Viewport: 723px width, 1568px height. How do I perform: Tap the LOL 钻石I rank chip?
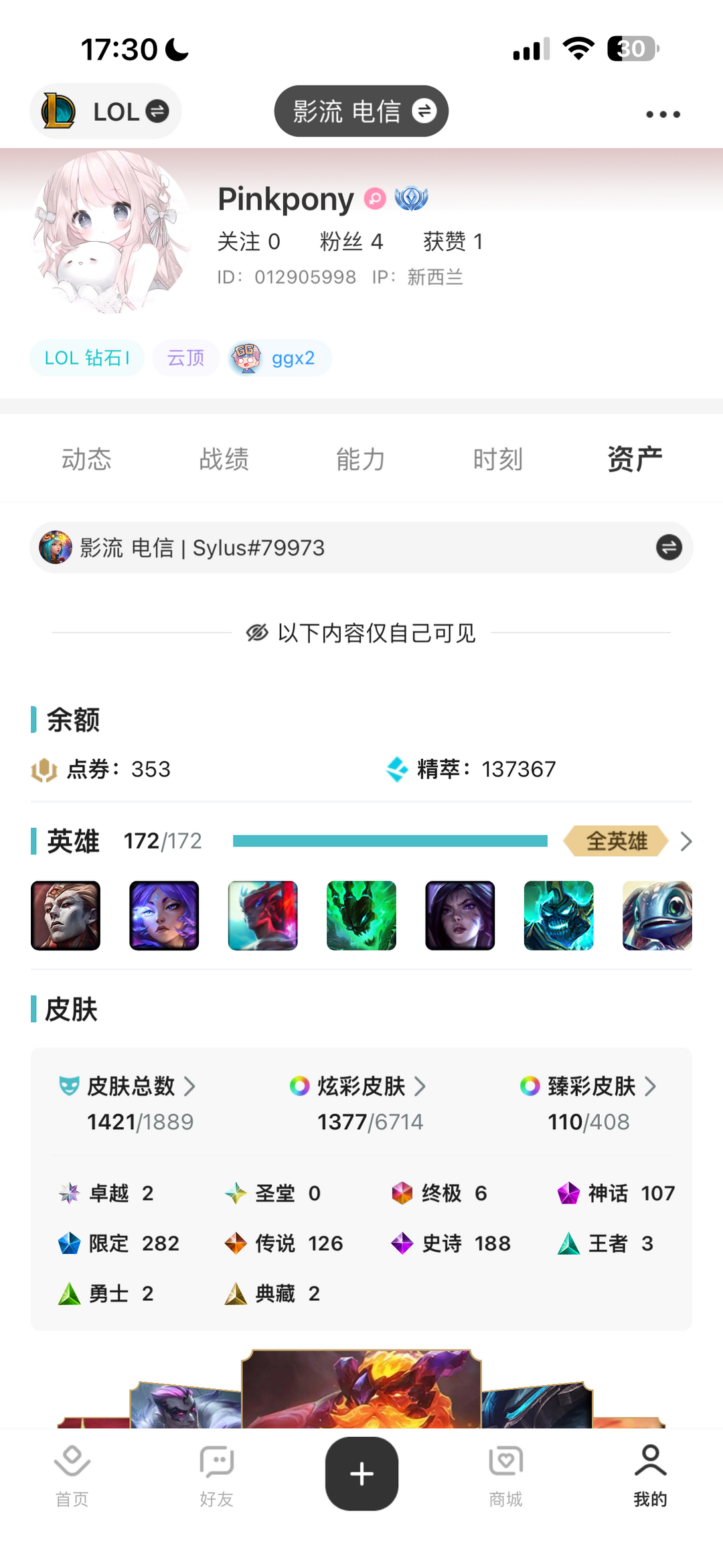pyautogui.click(x=87, y=358)
